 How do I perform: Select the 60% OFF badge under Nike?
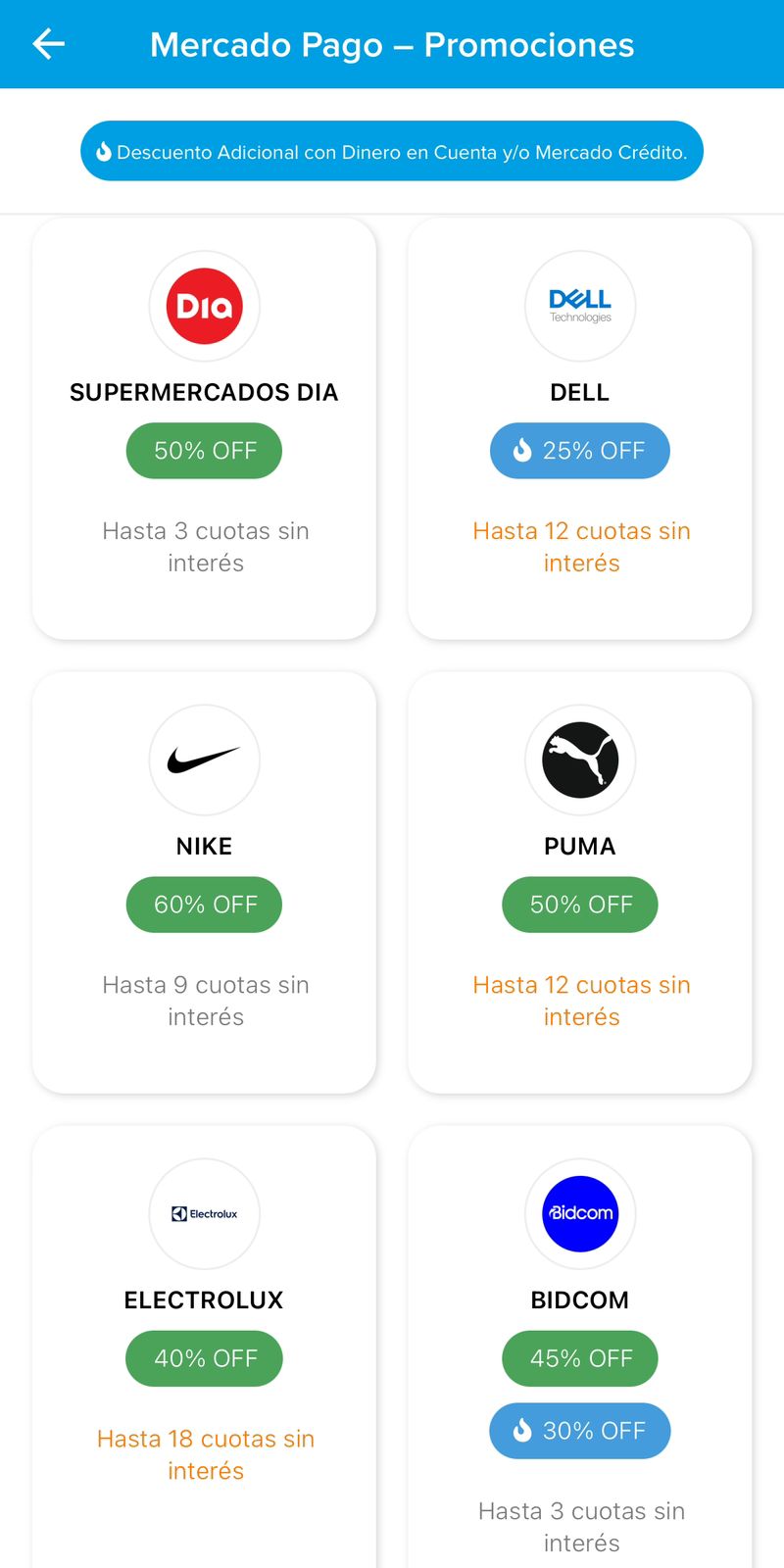tap(204, 904)
